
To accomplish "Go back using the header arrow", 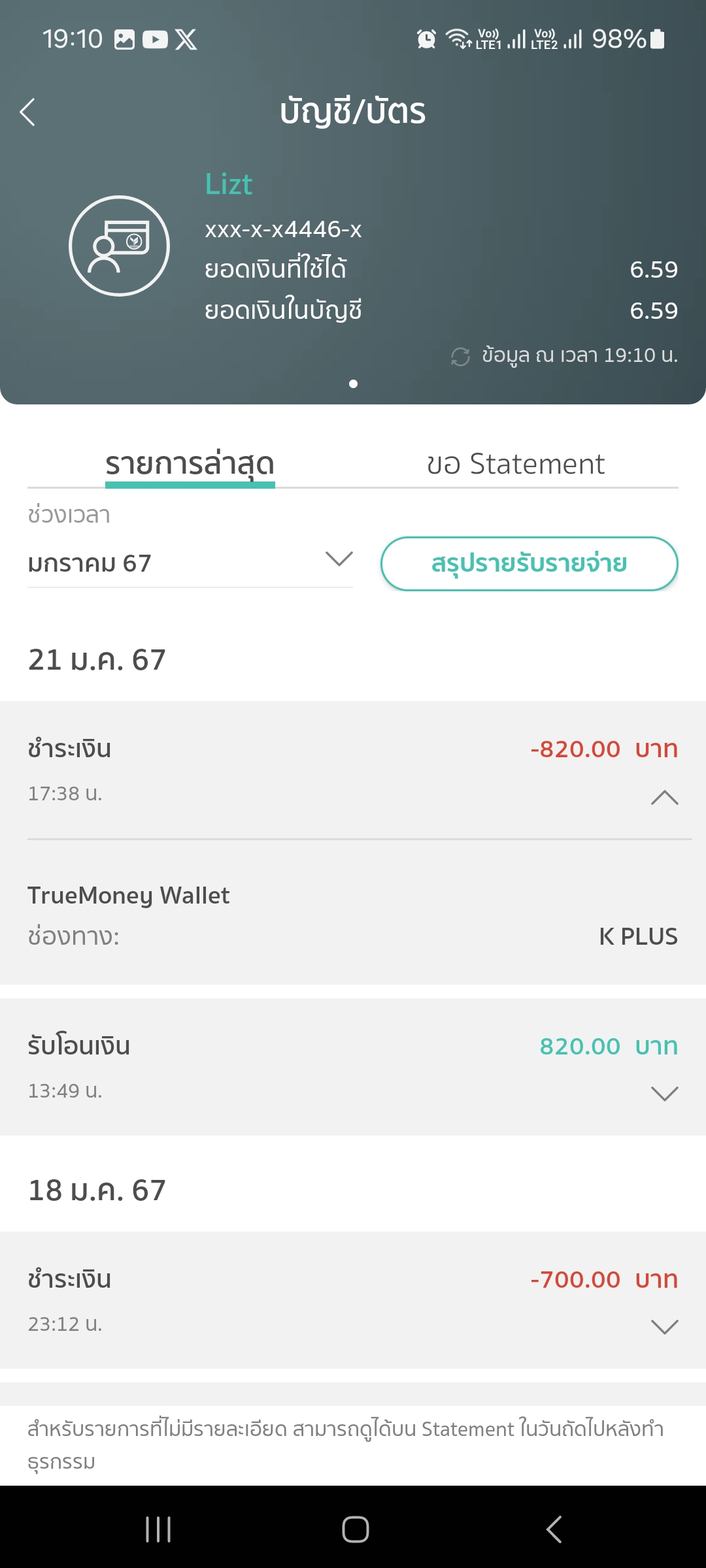I will coord(27,112).
